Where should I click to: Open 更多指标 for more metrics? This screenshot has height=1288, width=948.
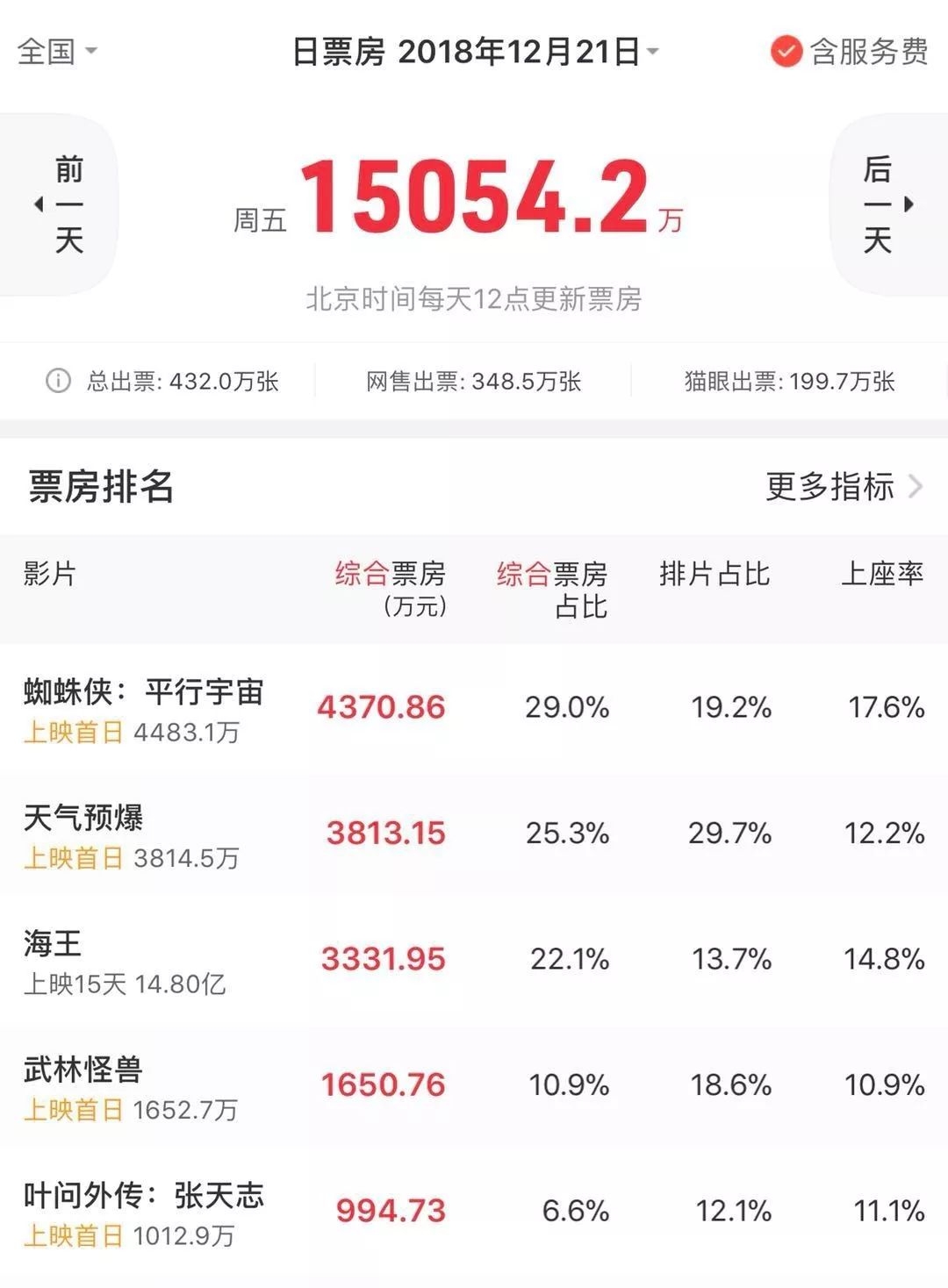(x=844, y=485)
